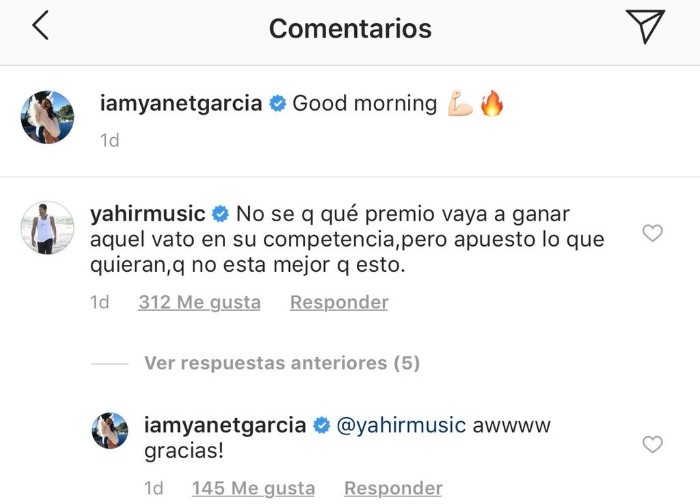View the 312 likes on yahirmusic's comment
The image size is (700, 504).
tap(199, 302)
